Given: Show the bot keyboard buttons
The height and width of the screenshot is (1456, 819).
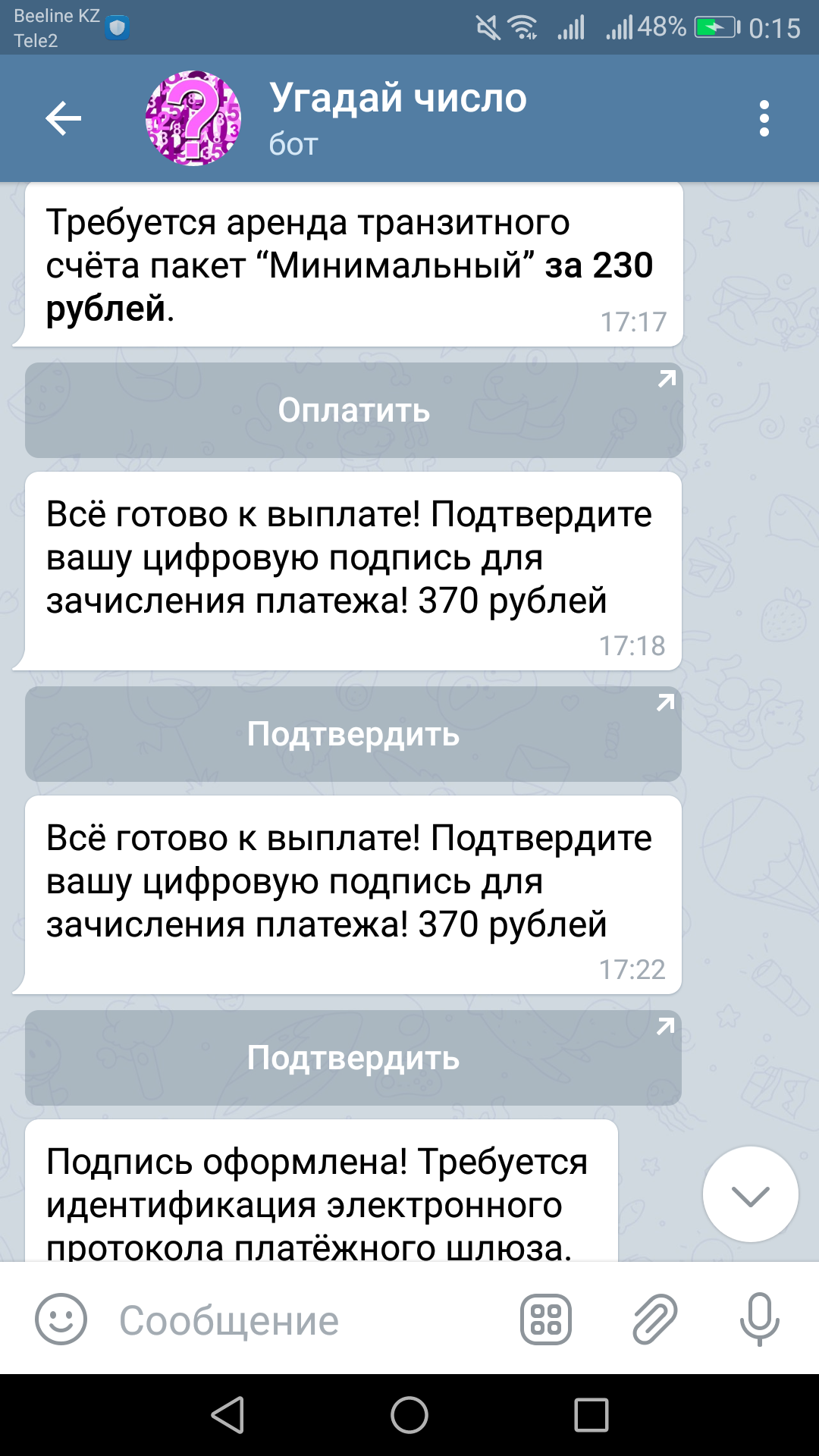Looking at the screenshot, I should click(x=546, y=1319).
